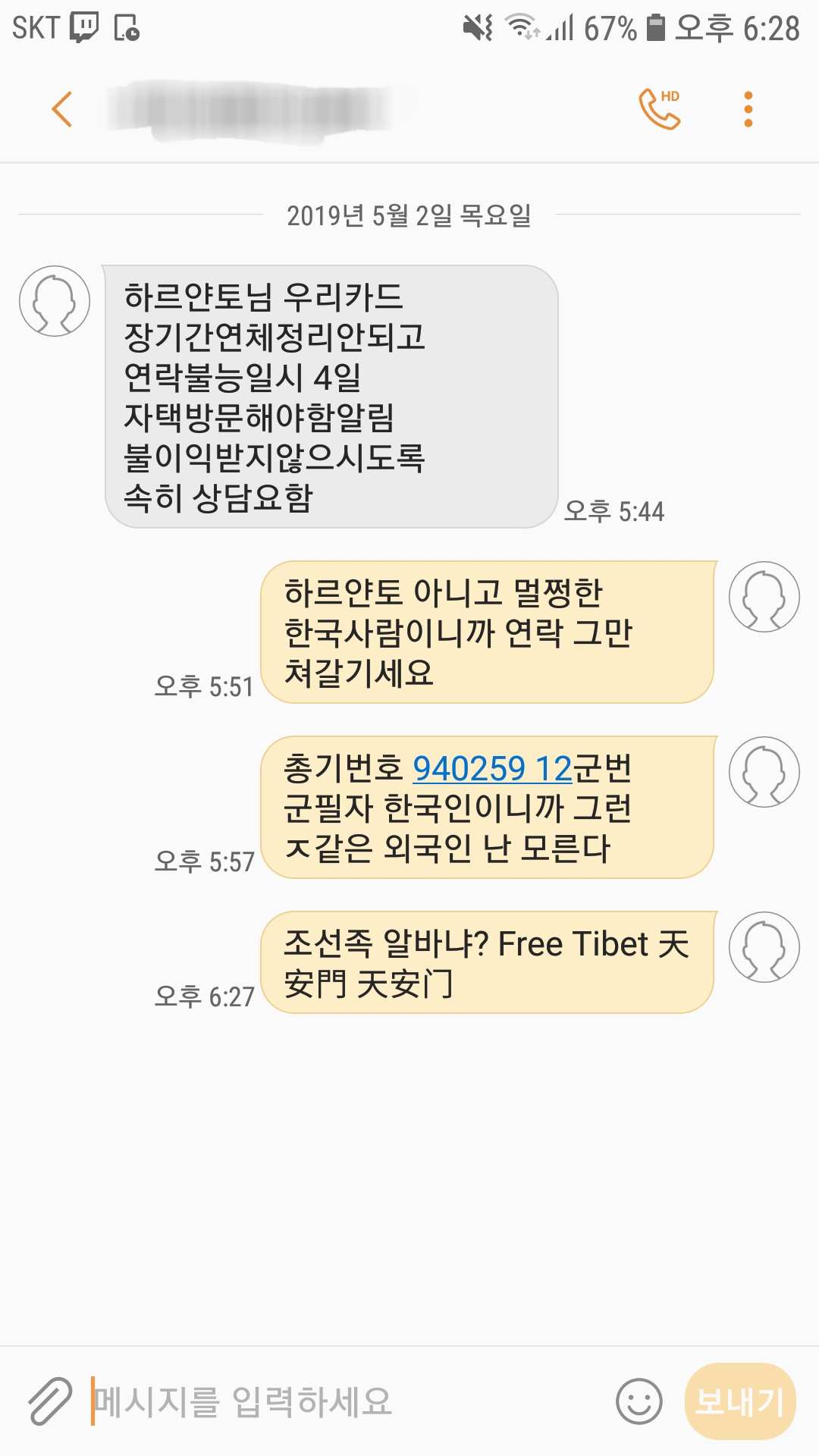This screenshot has width=819, height=1456.
Task: Focus the message input field
Action: 341,1401
